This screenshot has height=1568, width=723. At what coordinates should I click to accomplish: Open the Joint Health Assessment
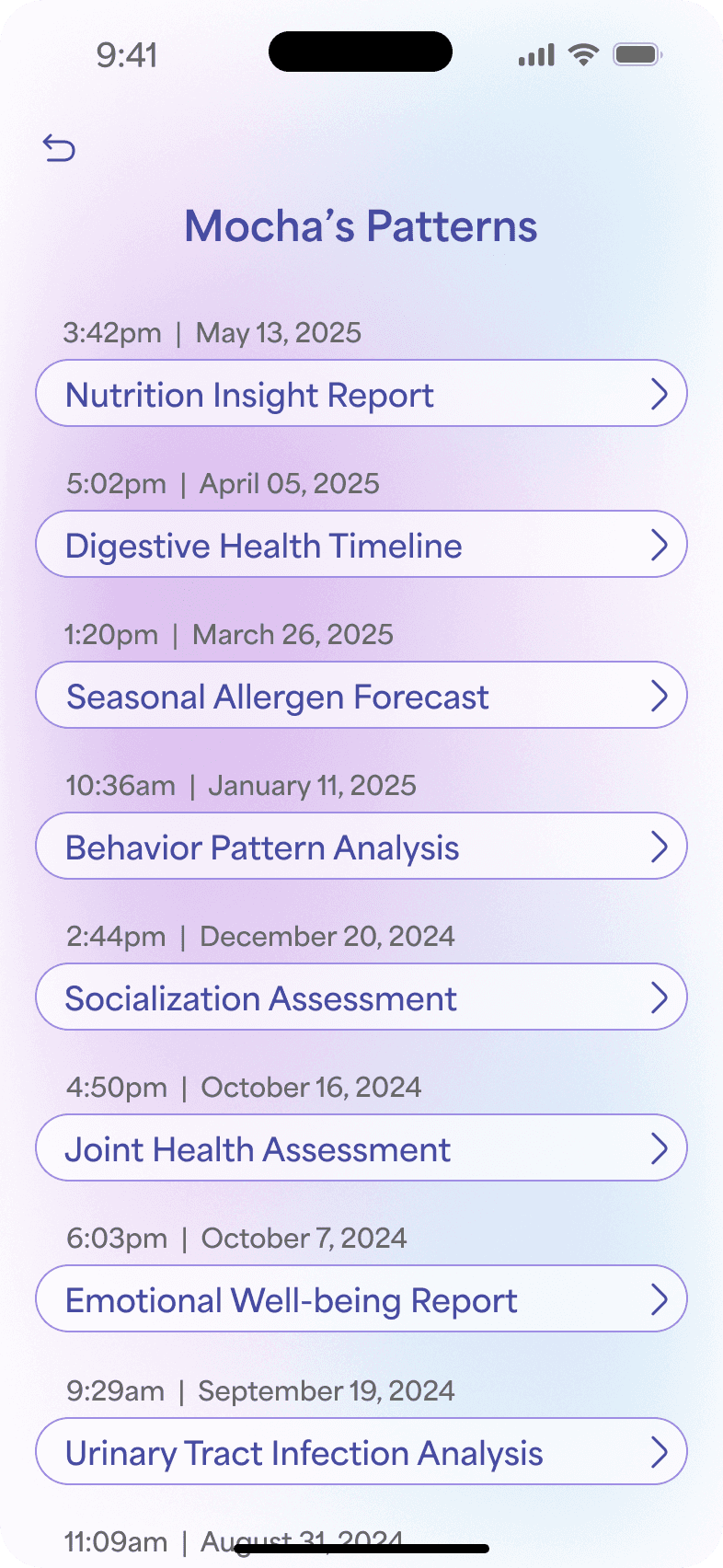(x=361, y=1148)
